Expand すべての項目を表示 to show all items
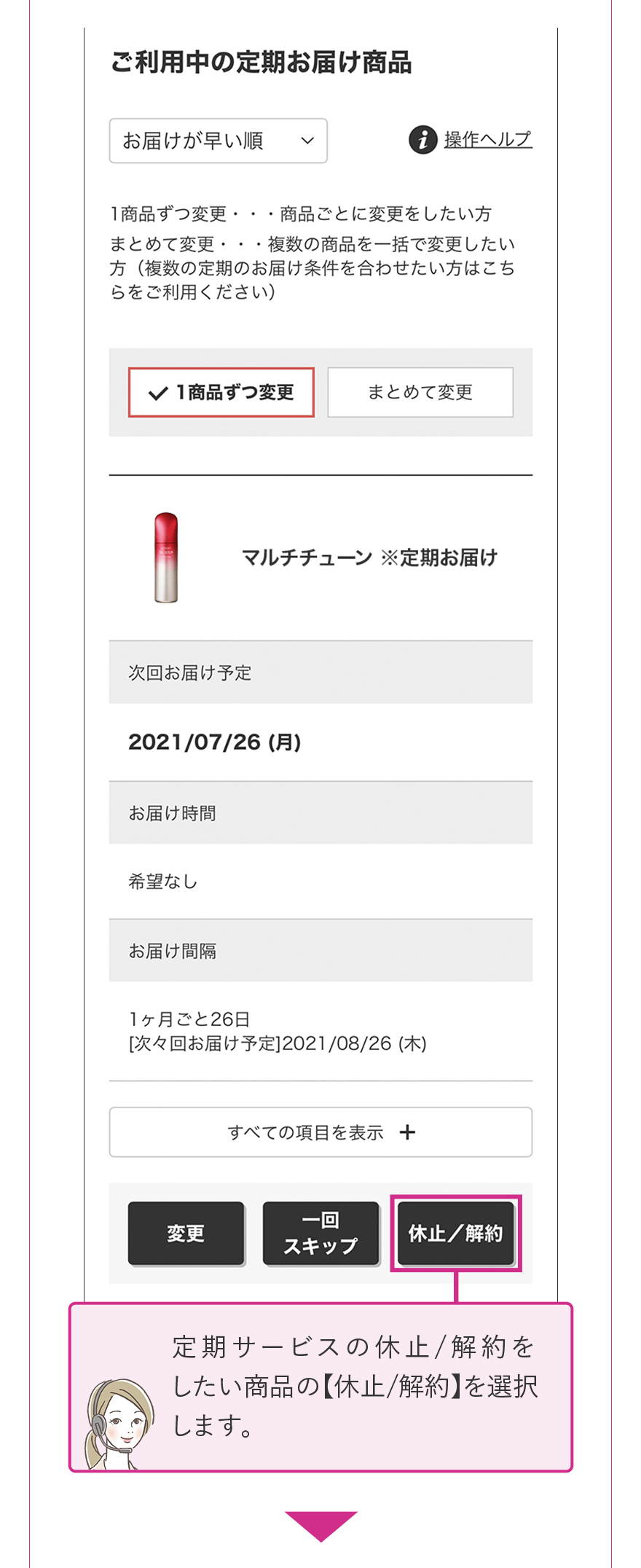This screenshot has width=641, height=1568. click(x=320, y=1132)
